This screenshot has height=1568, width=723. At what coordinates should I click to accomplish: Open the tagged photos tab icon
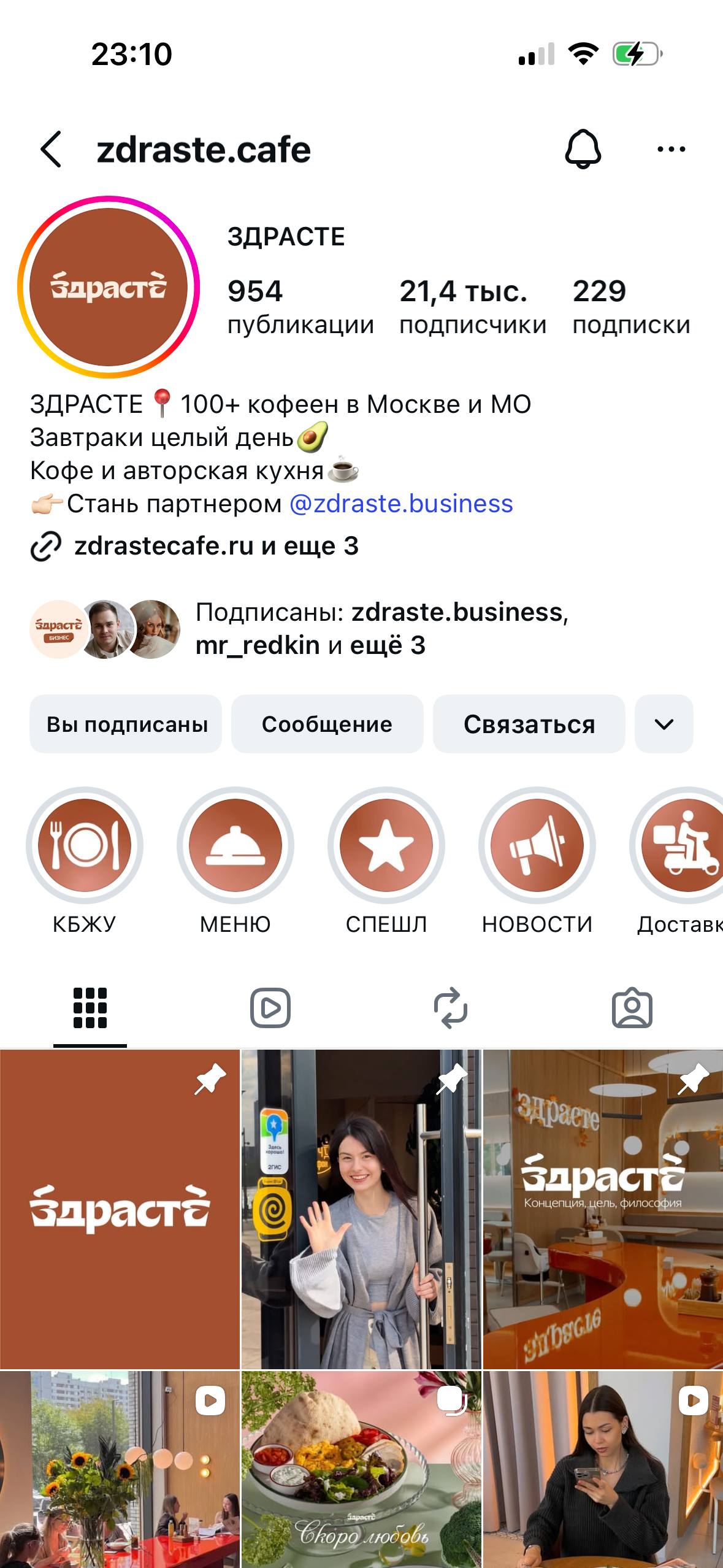(x=633, y=1007)
